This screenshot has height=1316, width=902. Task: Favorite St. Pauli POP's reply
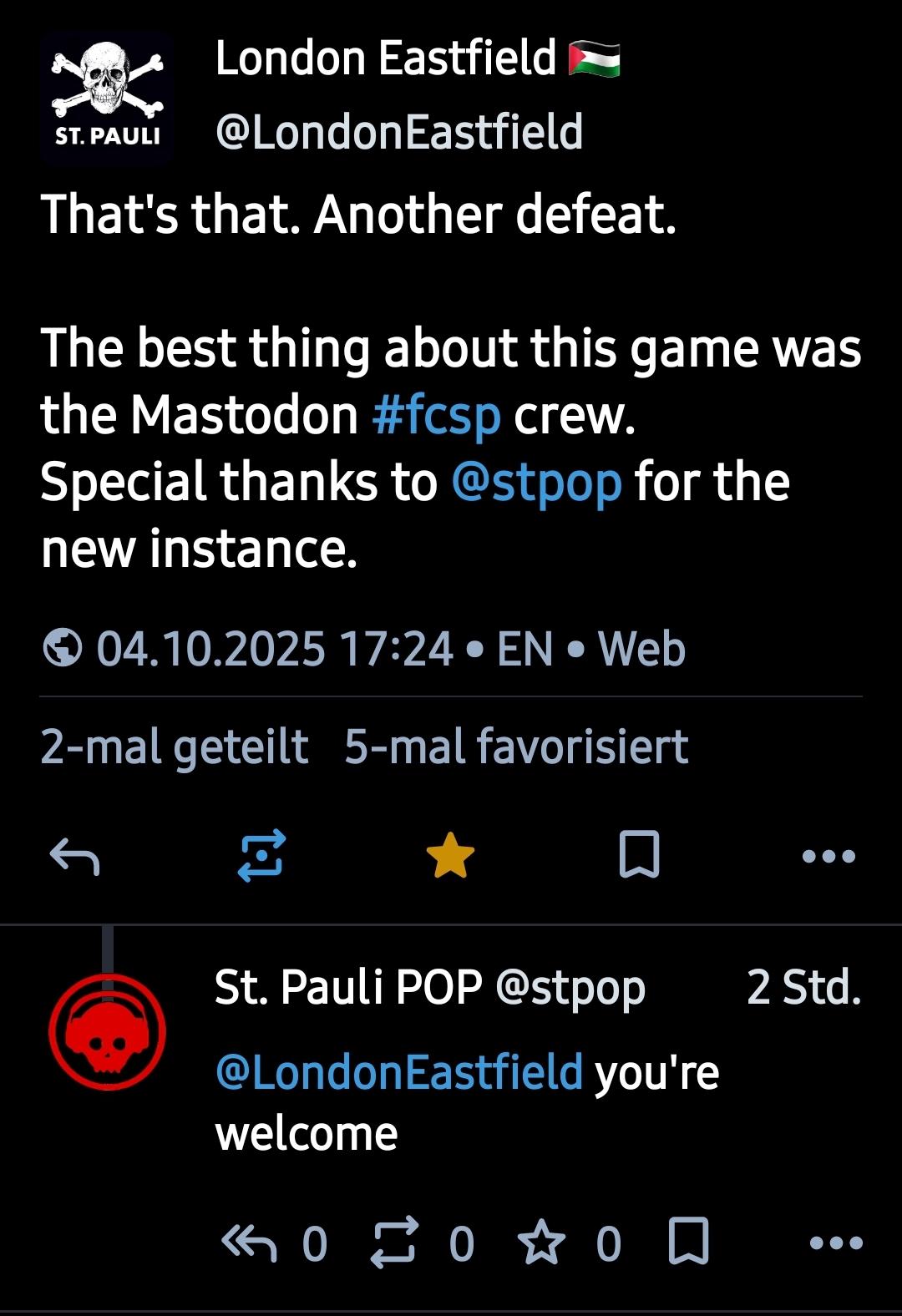pos(541,1243)
